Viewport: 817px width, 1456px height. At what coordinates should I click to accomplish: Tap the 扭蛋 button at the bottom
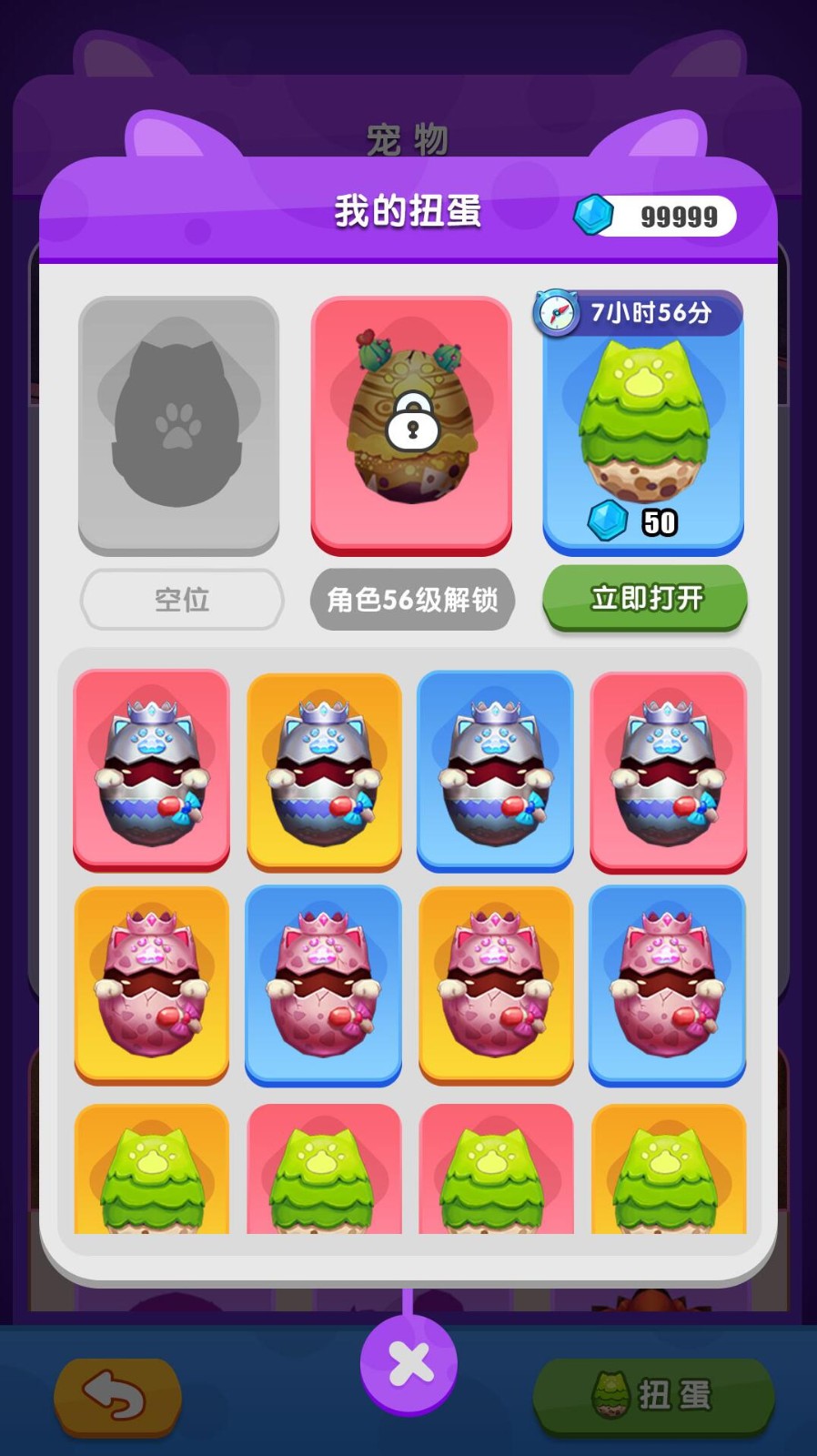653,1395
